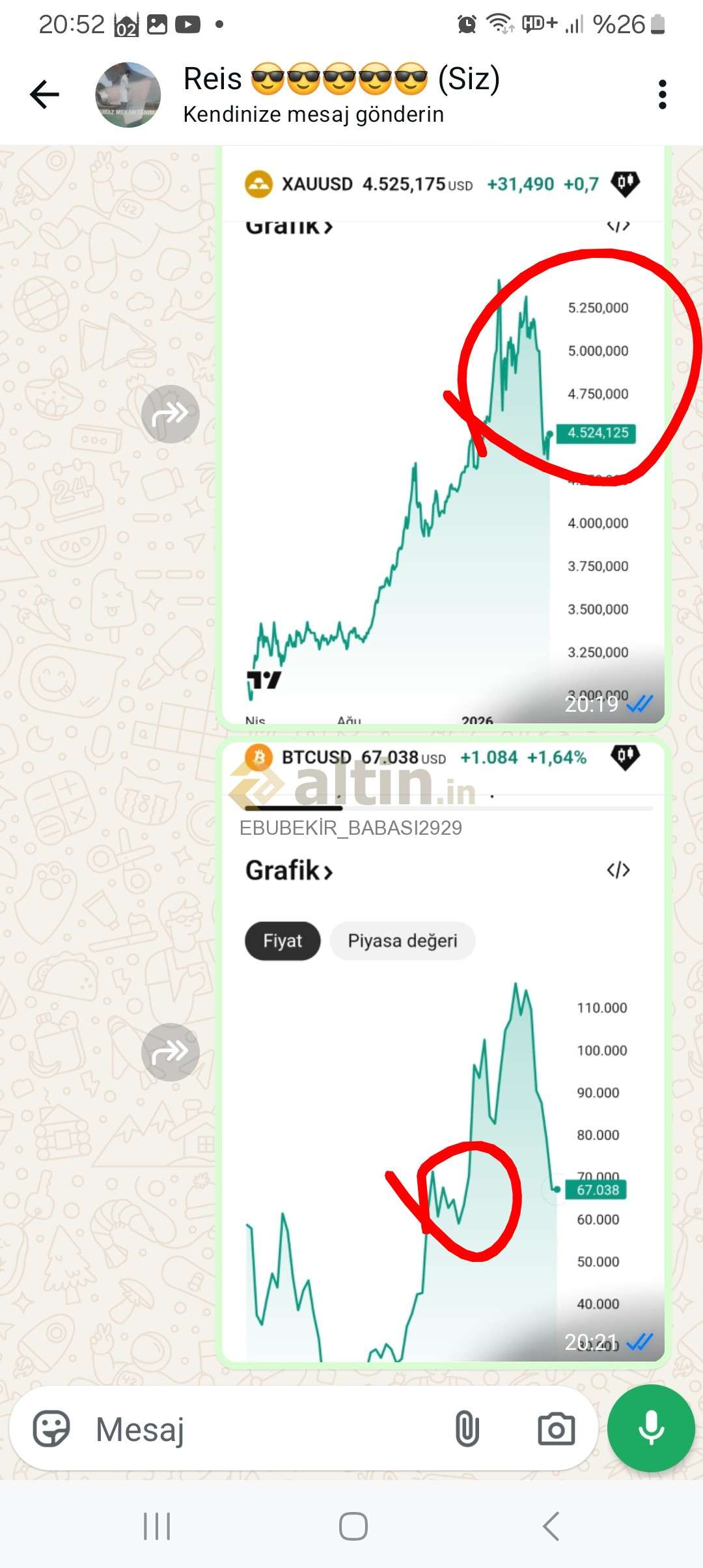Viewport: 703px width, 1568px height.
Task: Open the Reis contact profile header
Action: coord(341,95)
